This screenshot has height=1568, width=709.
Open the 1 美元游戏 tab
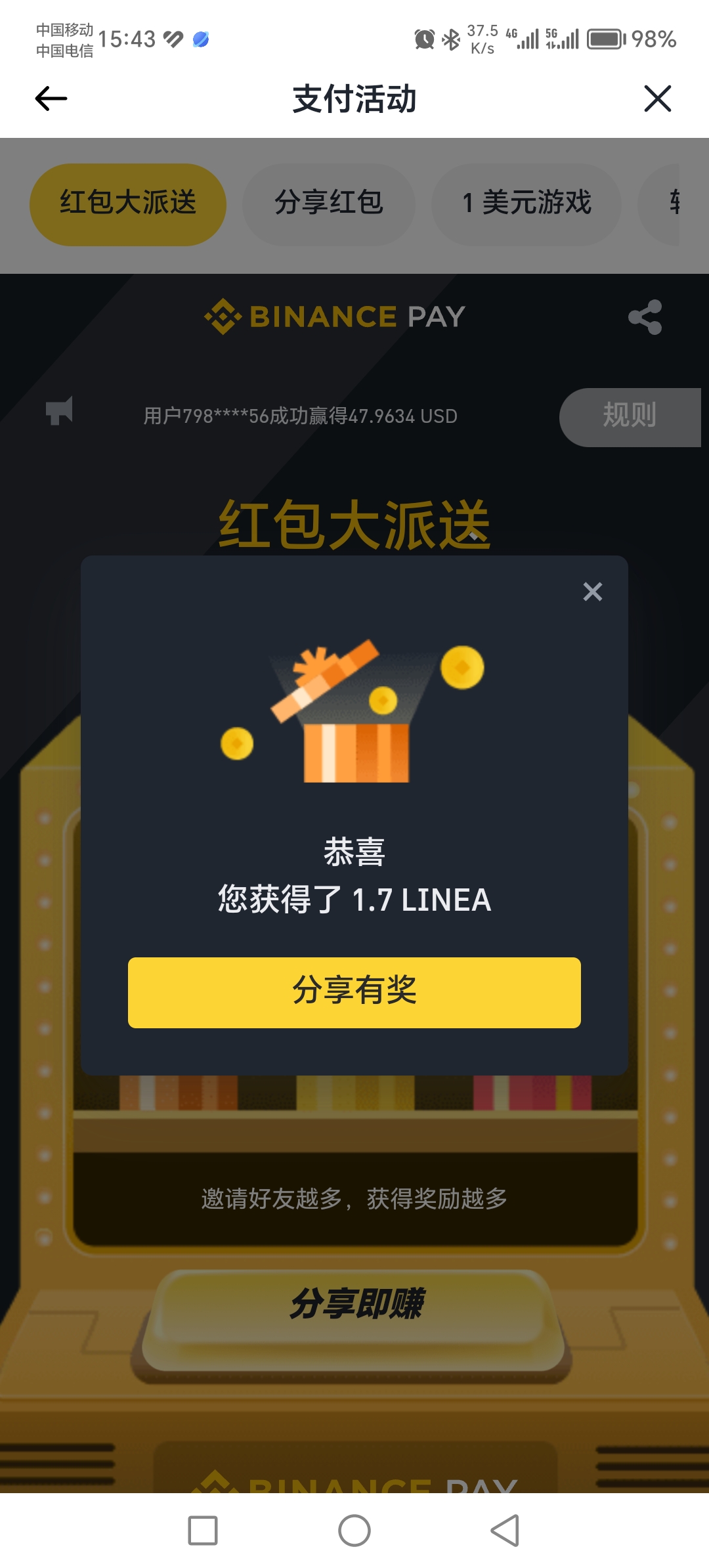point(526,204)
